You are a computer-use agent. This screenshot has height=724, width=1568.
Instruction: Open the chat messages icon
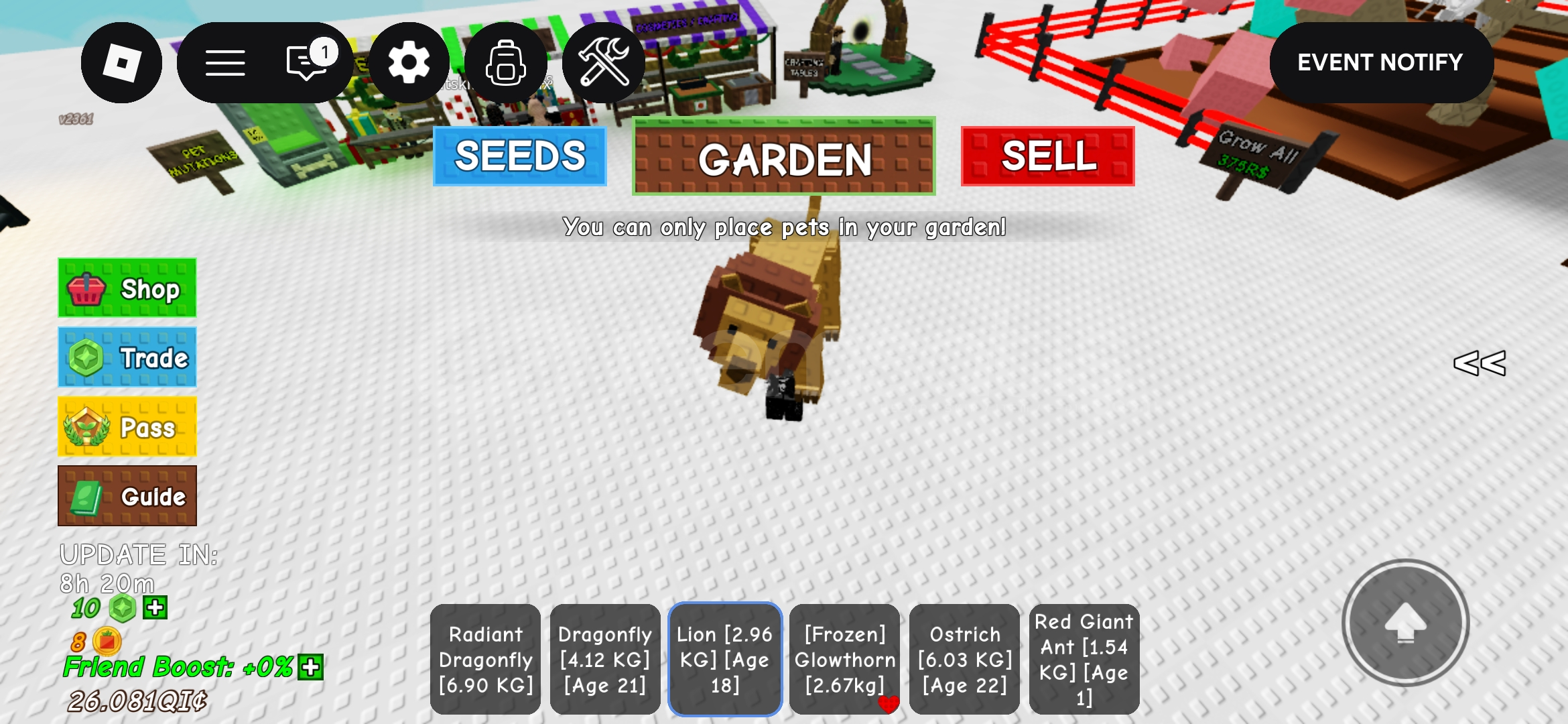307,63
